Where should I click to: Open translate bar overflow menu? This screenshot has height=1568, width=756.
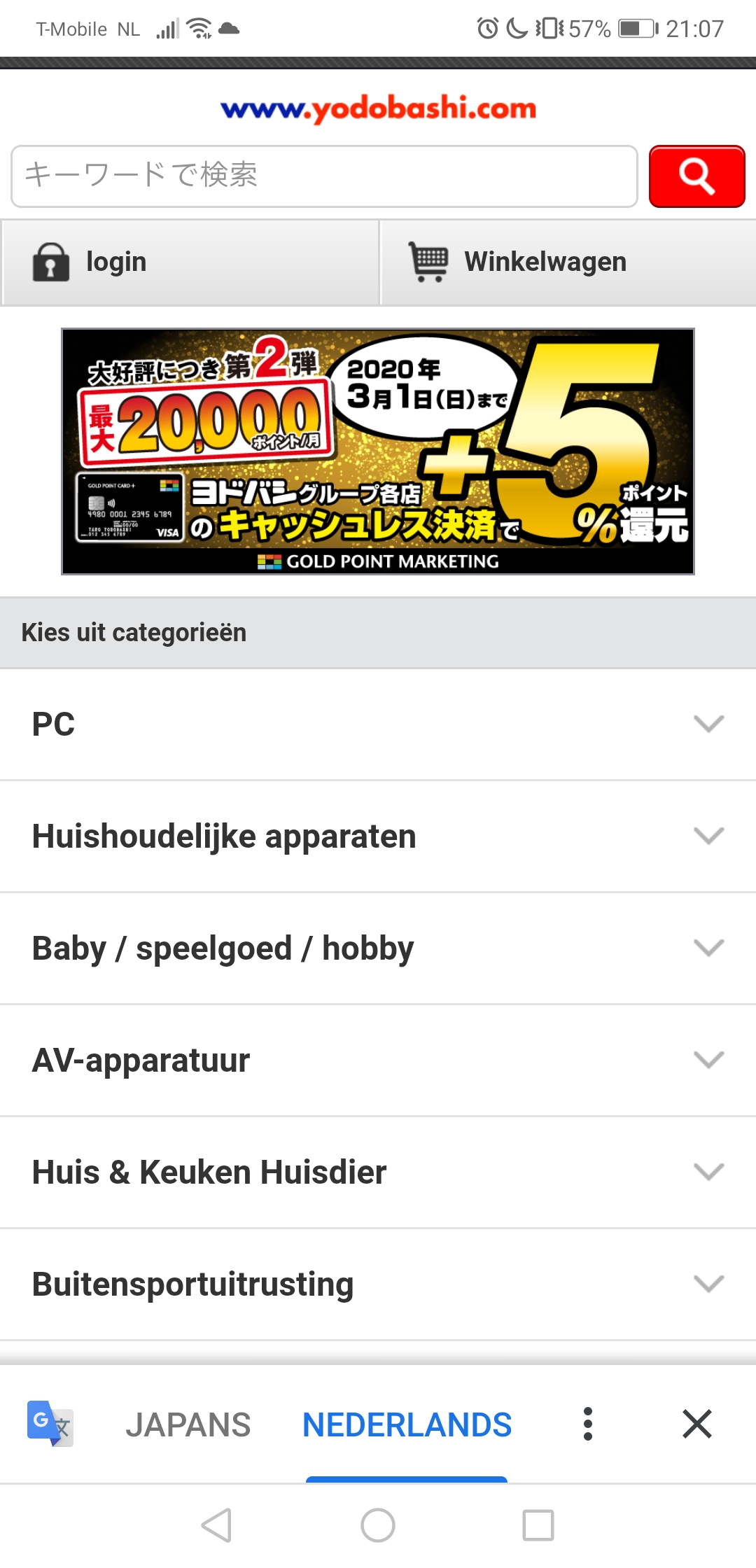pos(588,1424)
